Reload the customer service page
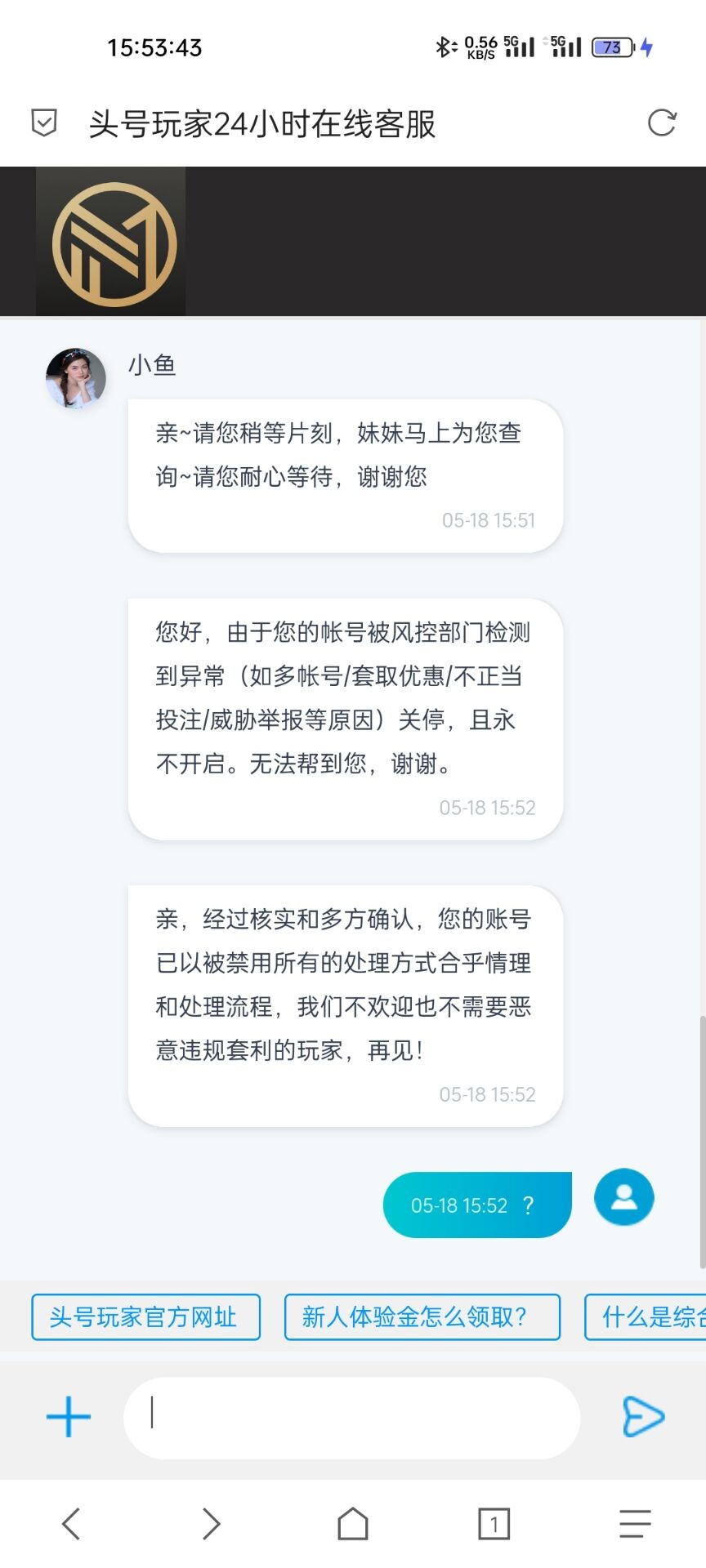 click(661, 123)
